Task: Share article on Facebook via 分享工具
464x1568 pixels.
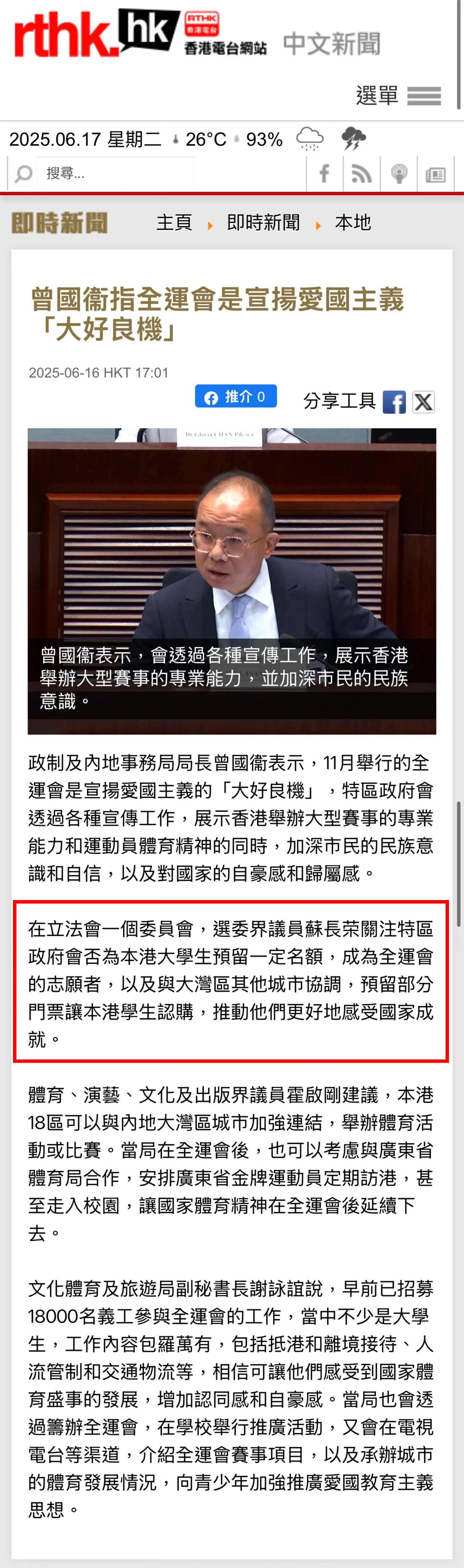Action: [394, 402]
